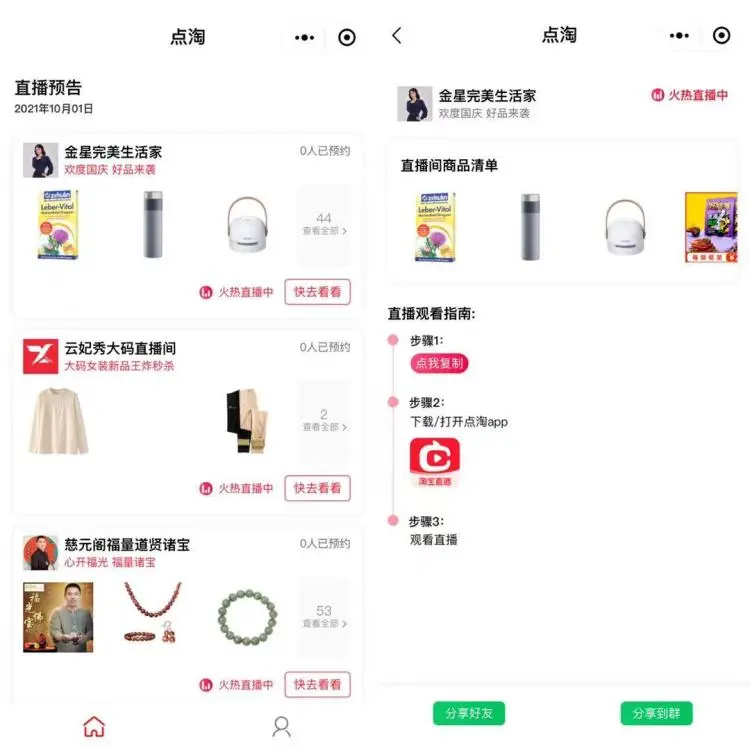This screenshot has height=750, width=750.
Task: Go back with the top arrow
Action: [x=397, y=36]
